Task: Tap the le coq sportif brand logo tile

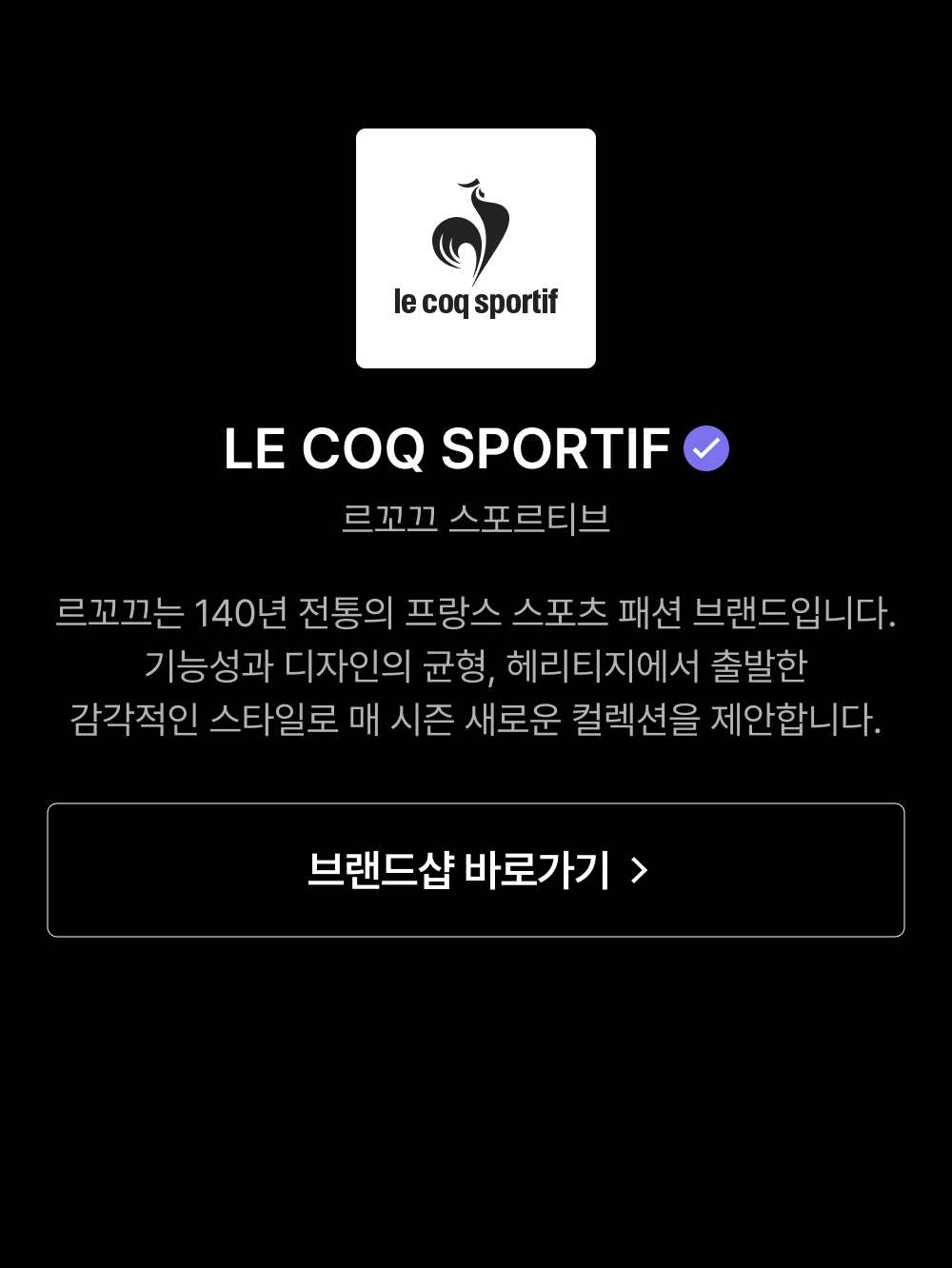Action: pos(476,248)
